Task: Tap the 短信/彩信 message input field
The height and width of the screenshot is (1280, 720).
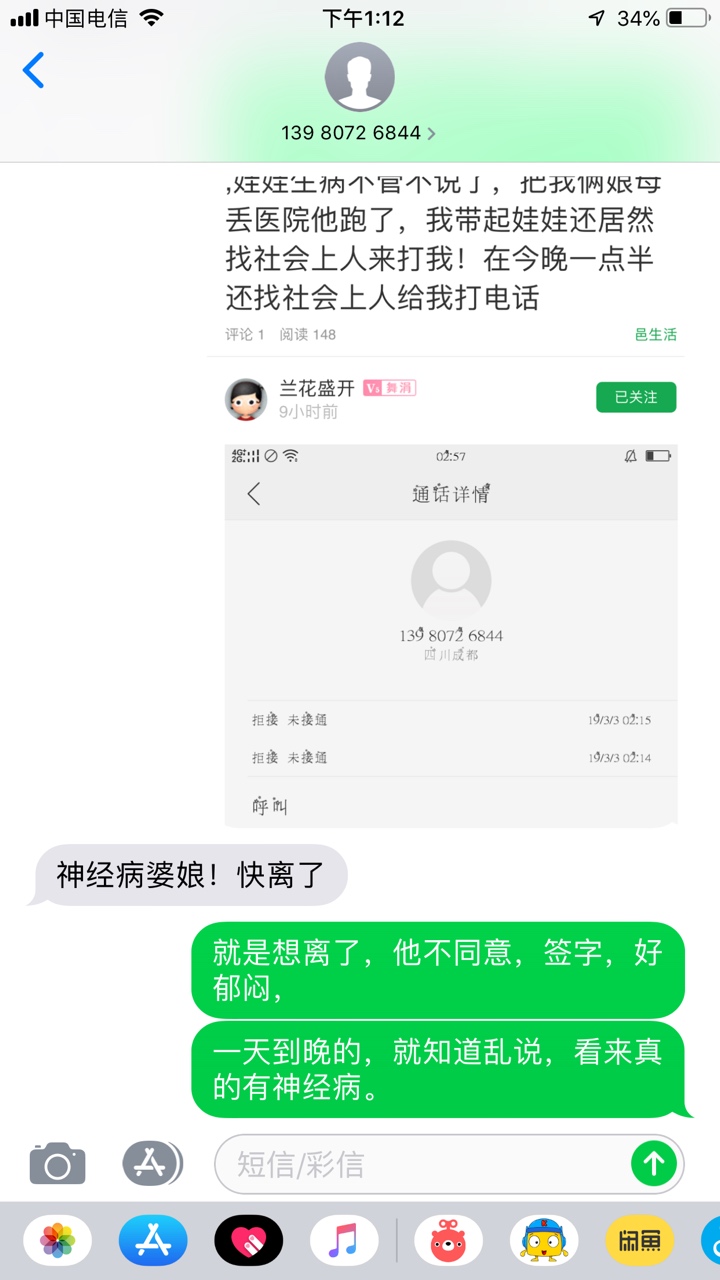Action: [420, 1164]
